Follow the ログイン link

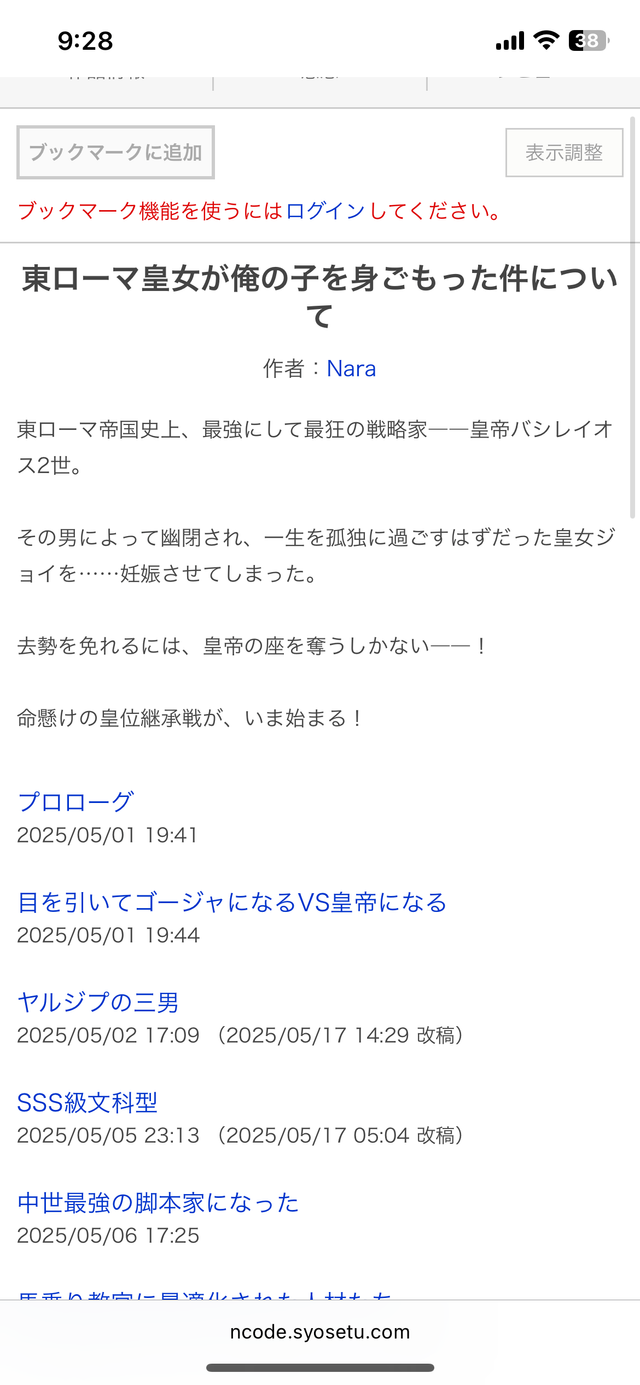tap(325, 211)
